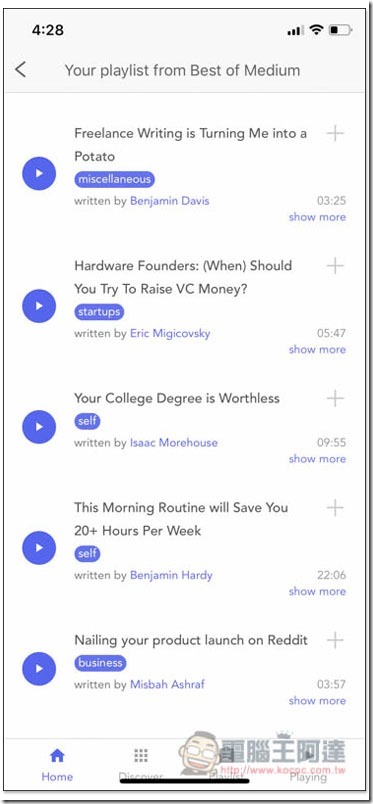Open author Benjamin Davis link
Screen dimensions: 373x804
click(x=170, y=200)
